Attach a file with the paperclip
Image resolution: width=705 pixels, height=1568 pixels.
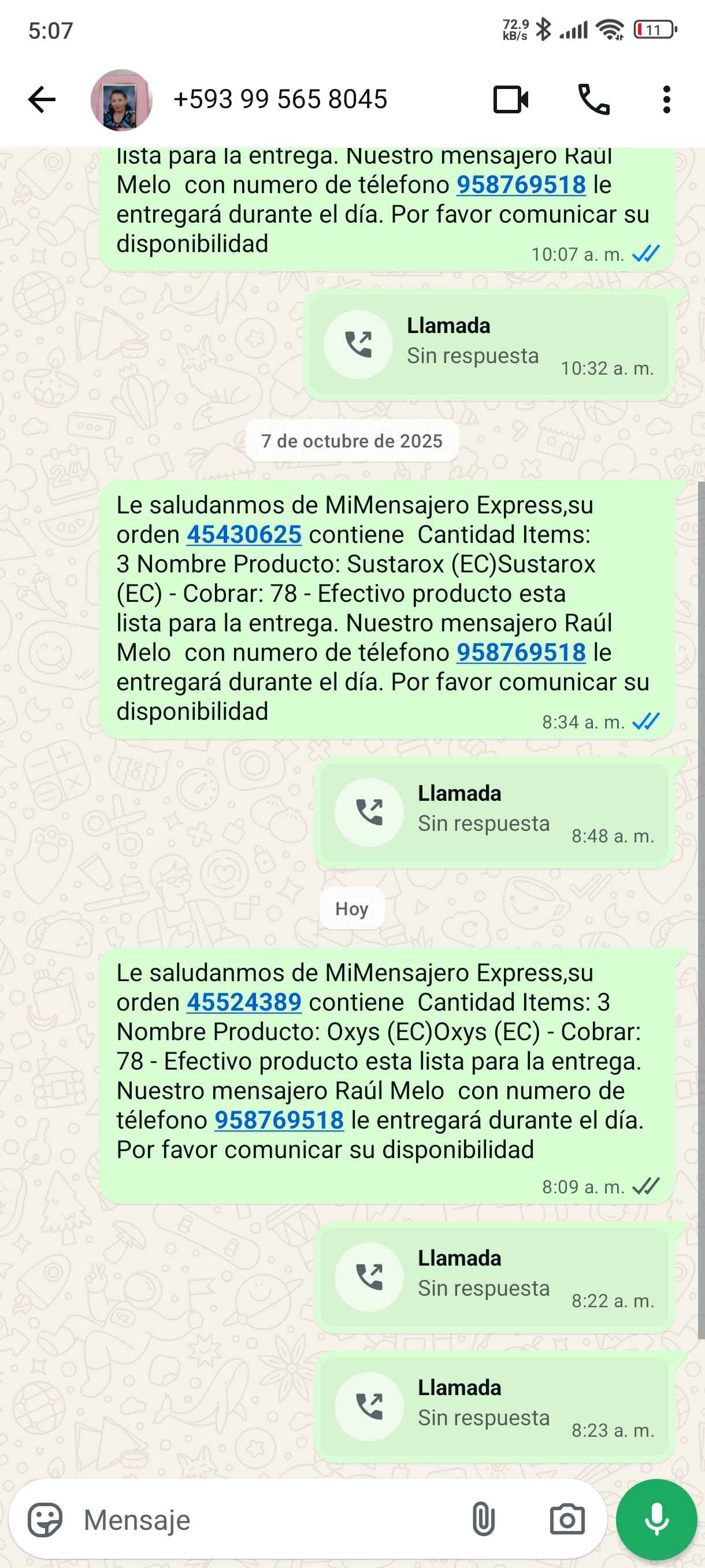click(x=483, y=1520)
